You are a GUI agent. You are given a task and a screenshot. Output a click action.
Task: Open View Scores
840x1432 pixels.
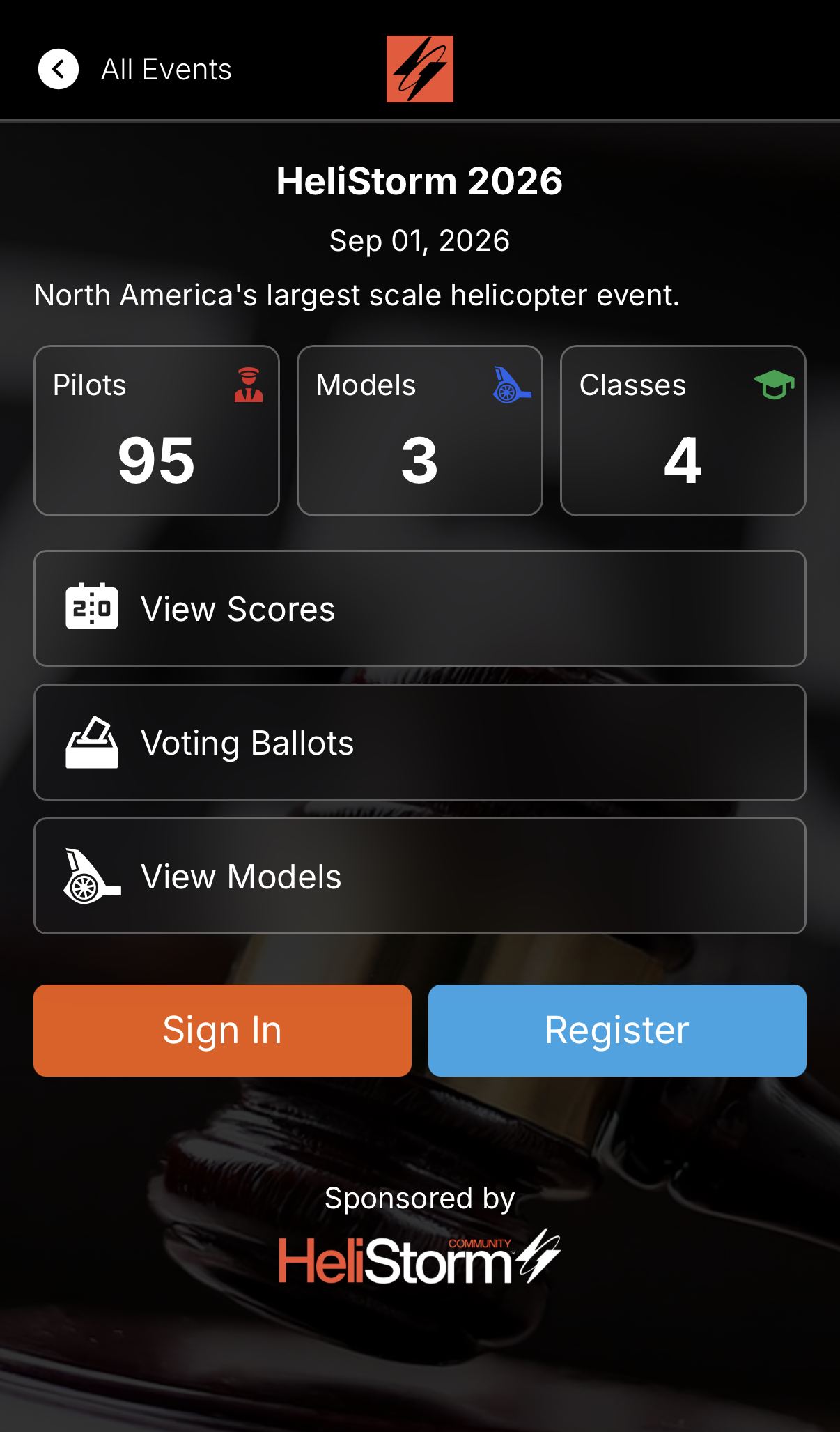click(x=419, y=608)
